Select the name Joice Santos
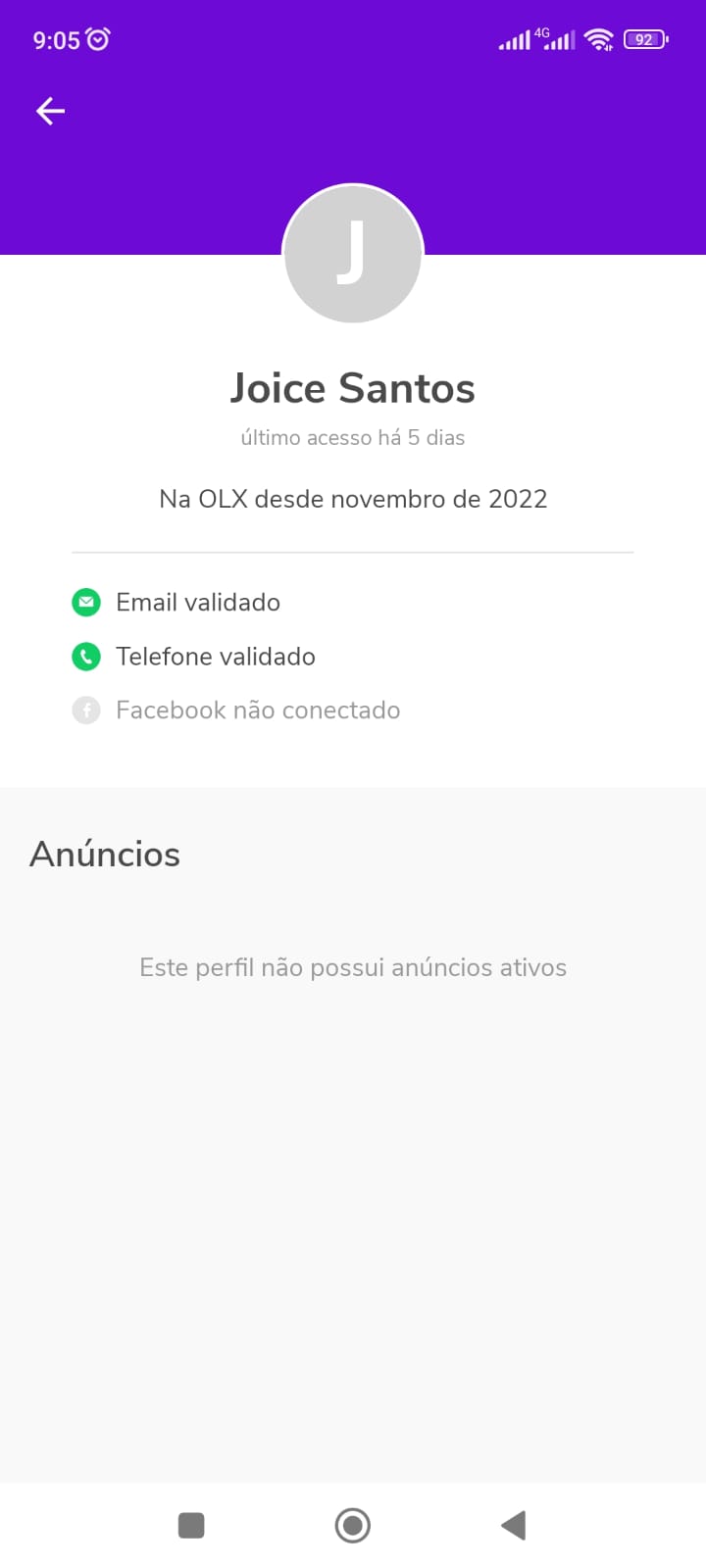The image size is (706, 1568). pos(353,387)
